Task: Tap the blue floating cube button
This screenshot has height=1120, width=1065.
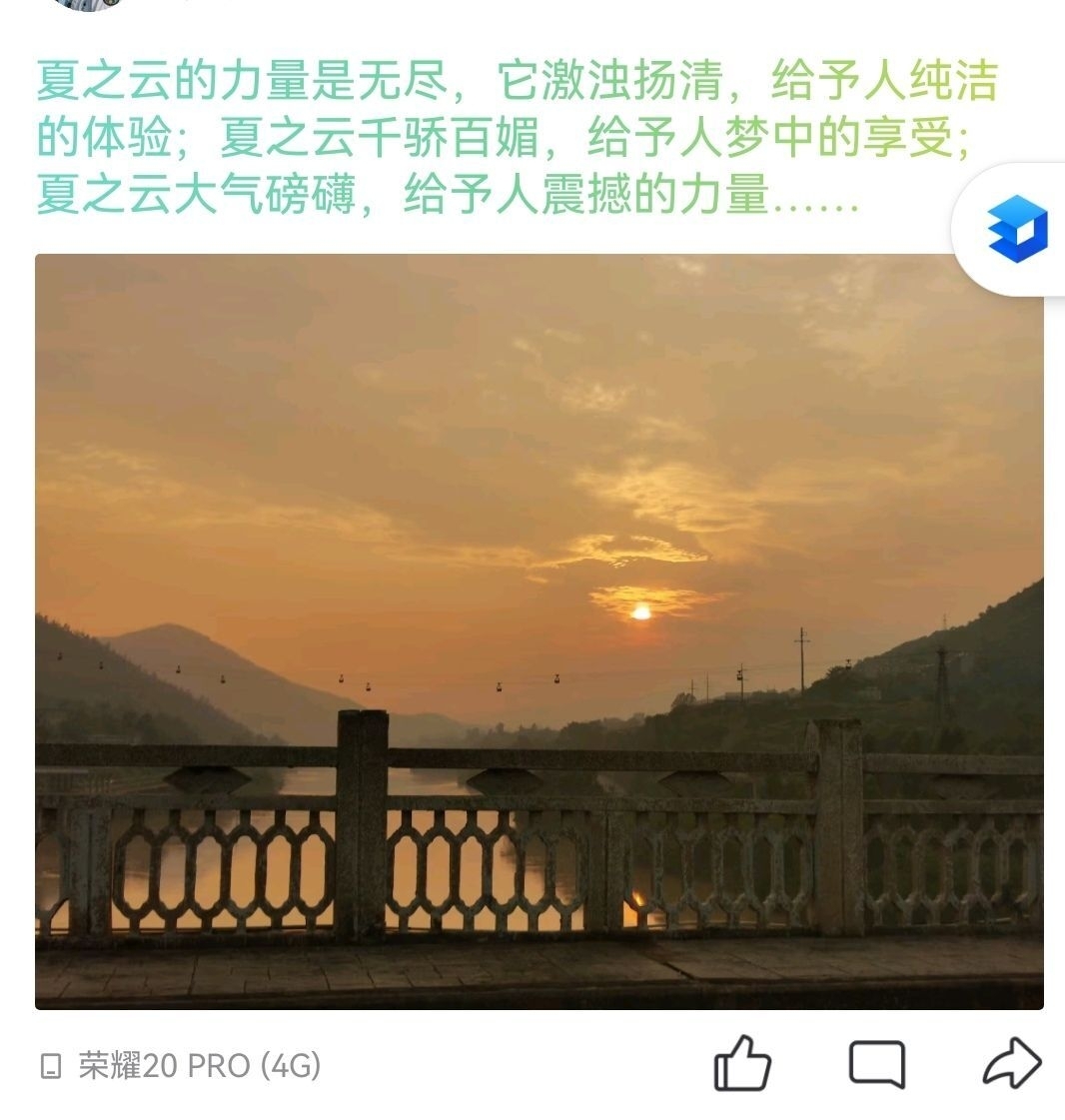Action: 1016,229
